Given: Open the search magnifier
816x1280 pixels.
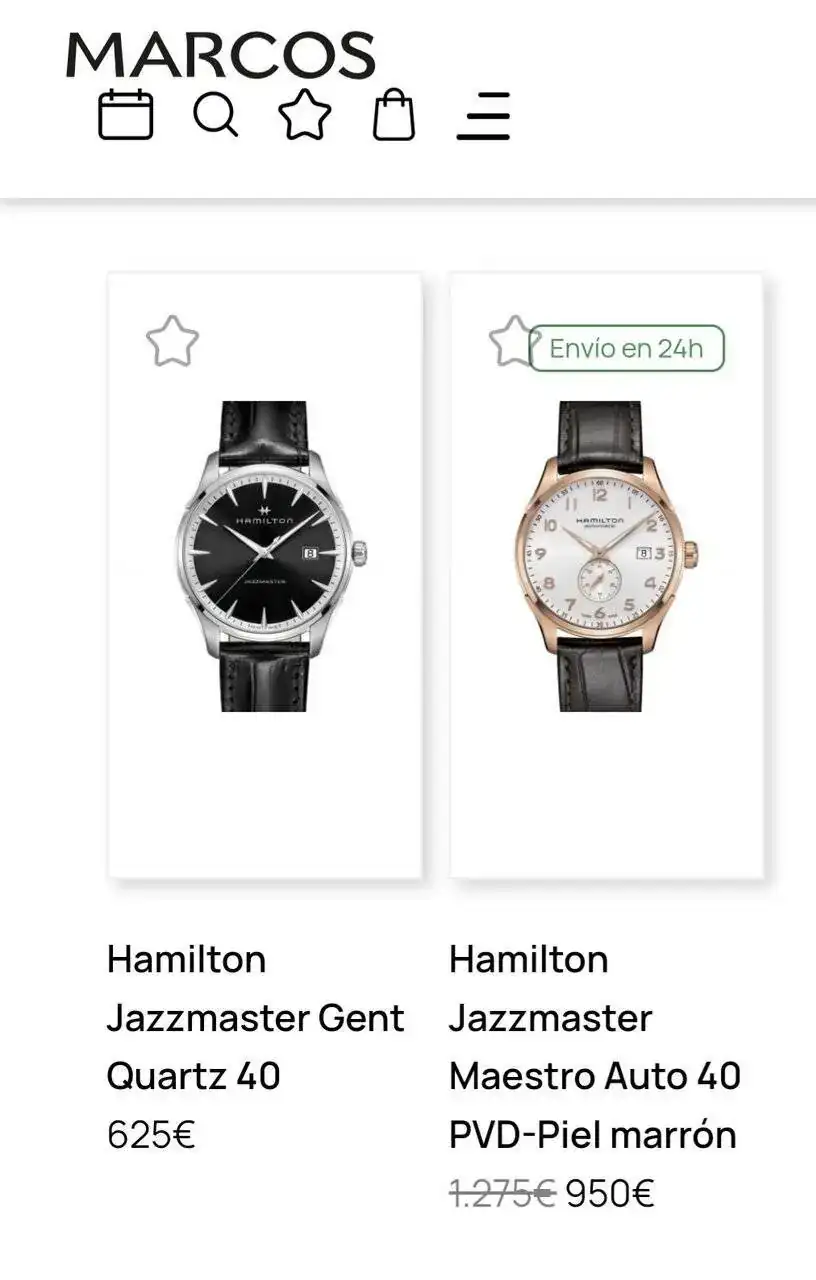Looking at the screenshot, I should click(x=215, y=115).
